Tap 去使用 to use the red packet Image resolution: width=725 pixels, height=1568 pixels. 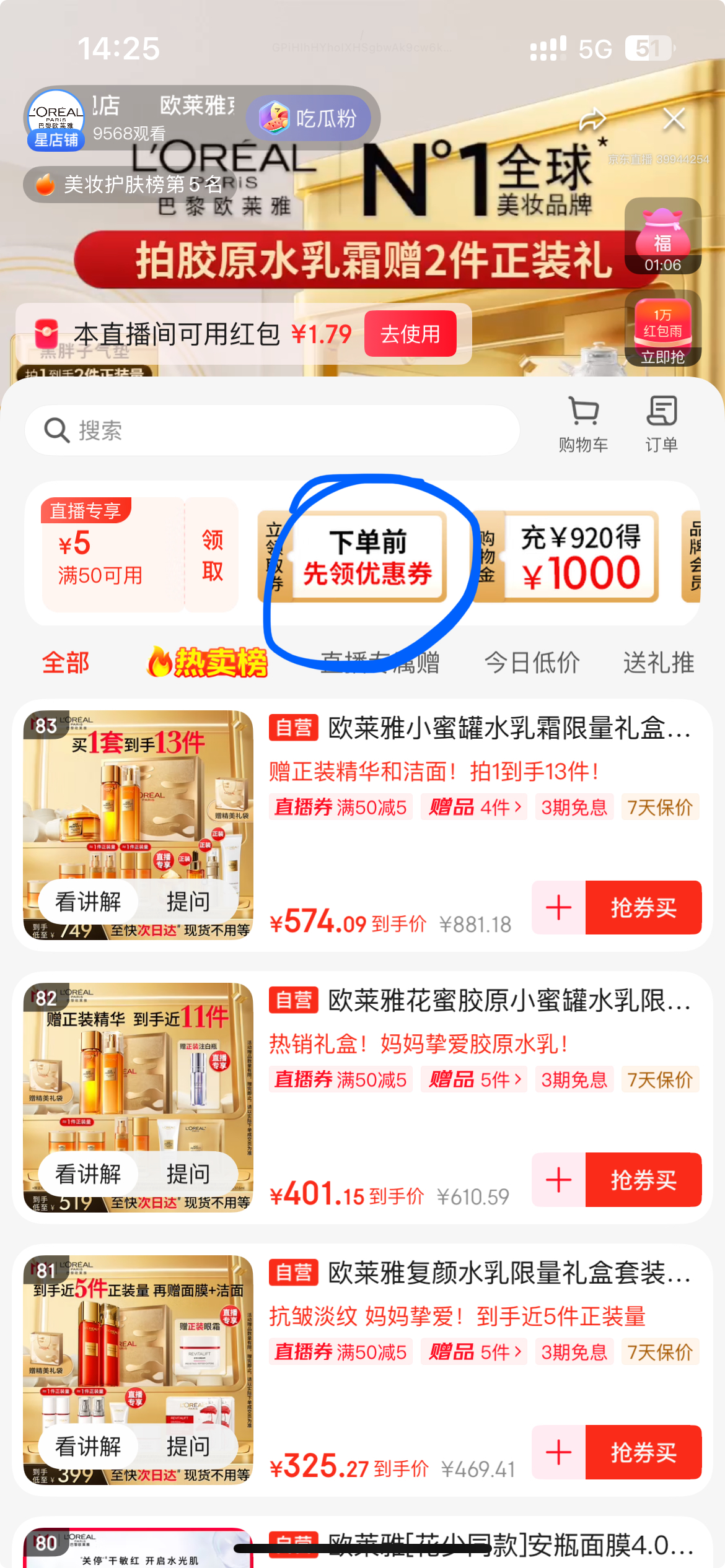410,334
